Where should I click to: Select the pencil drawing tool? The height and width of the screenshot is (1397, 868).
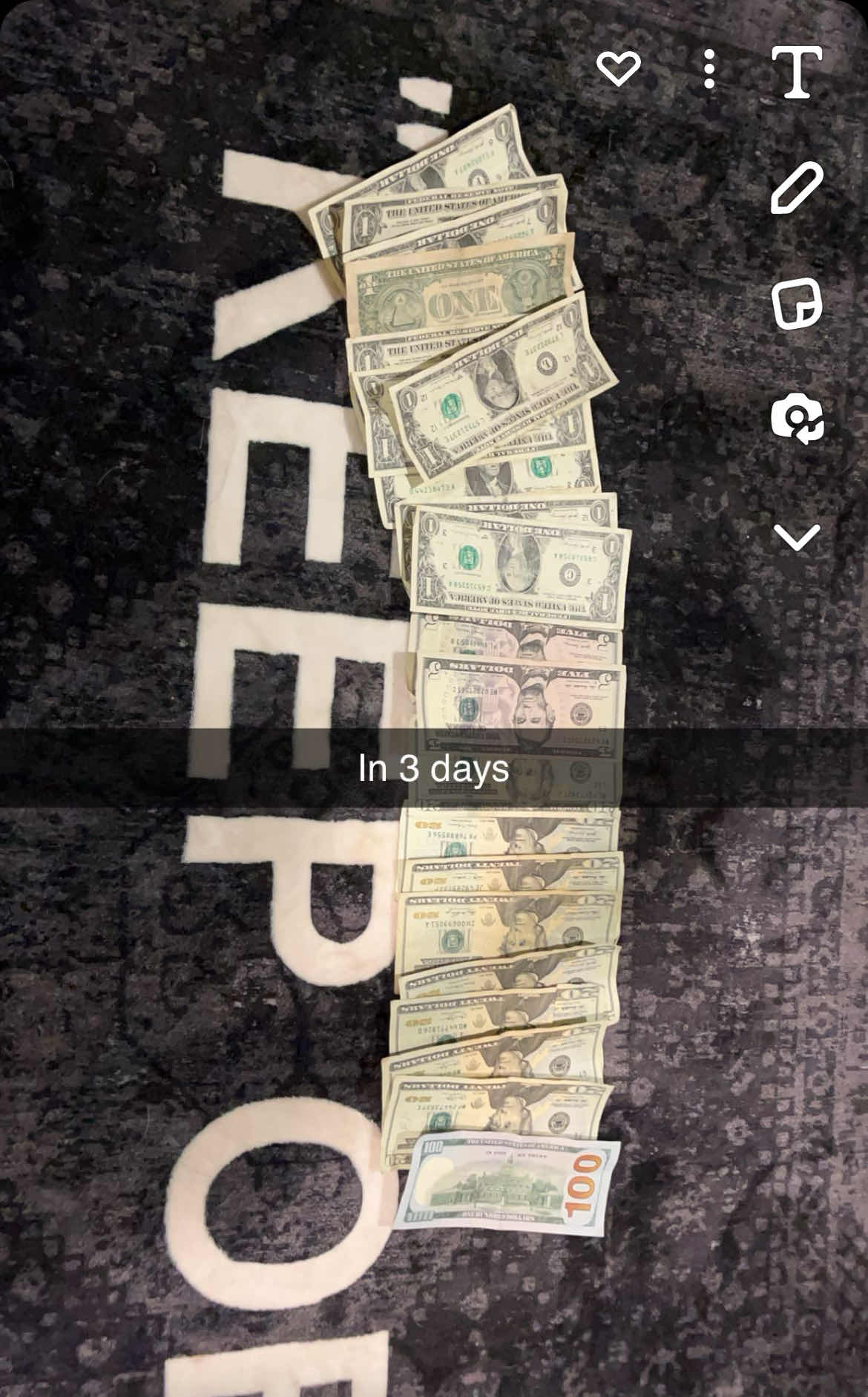point(797,189)
